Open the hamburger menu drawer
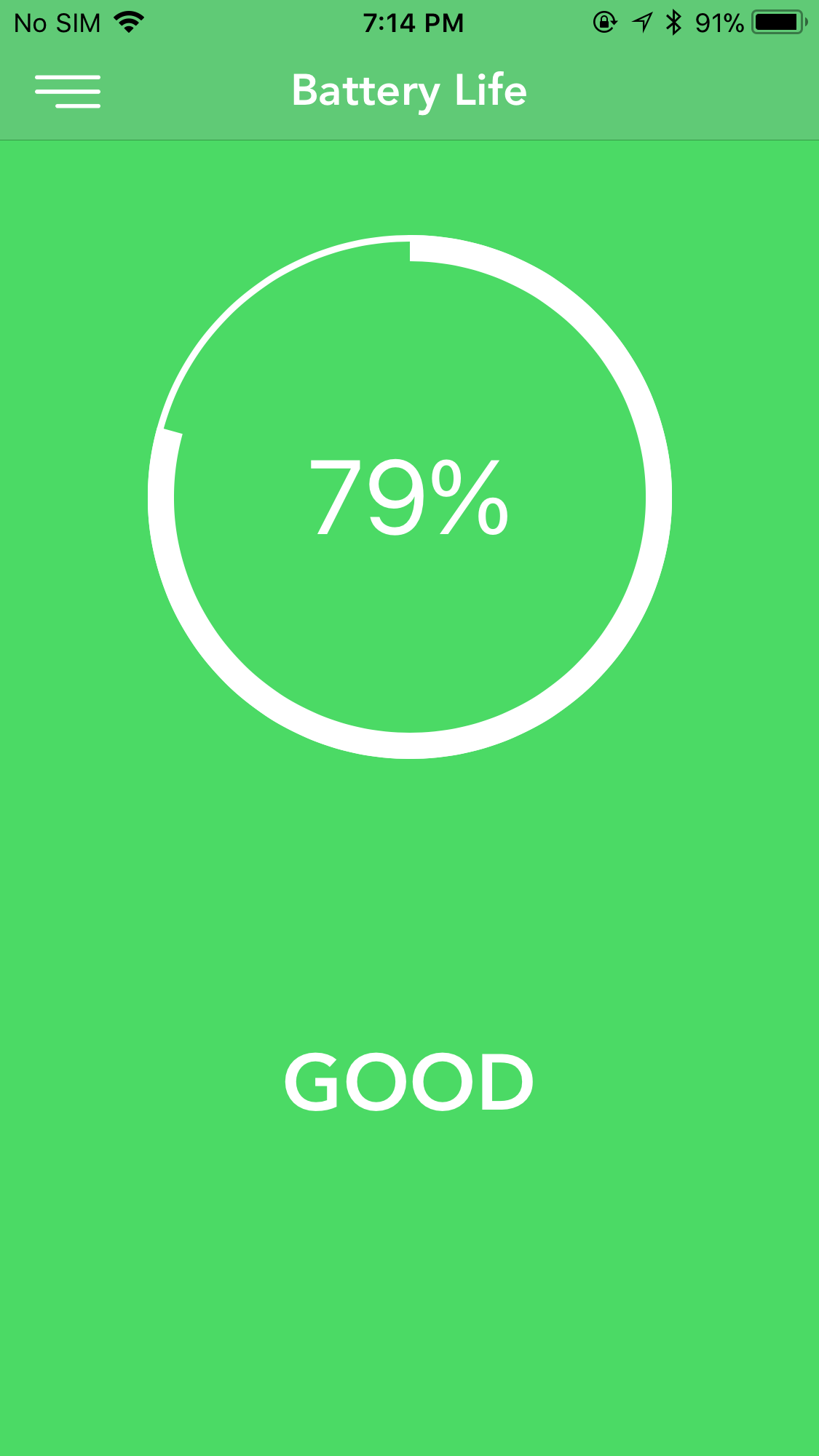819x1456 pixels. (x=68, y=92)
